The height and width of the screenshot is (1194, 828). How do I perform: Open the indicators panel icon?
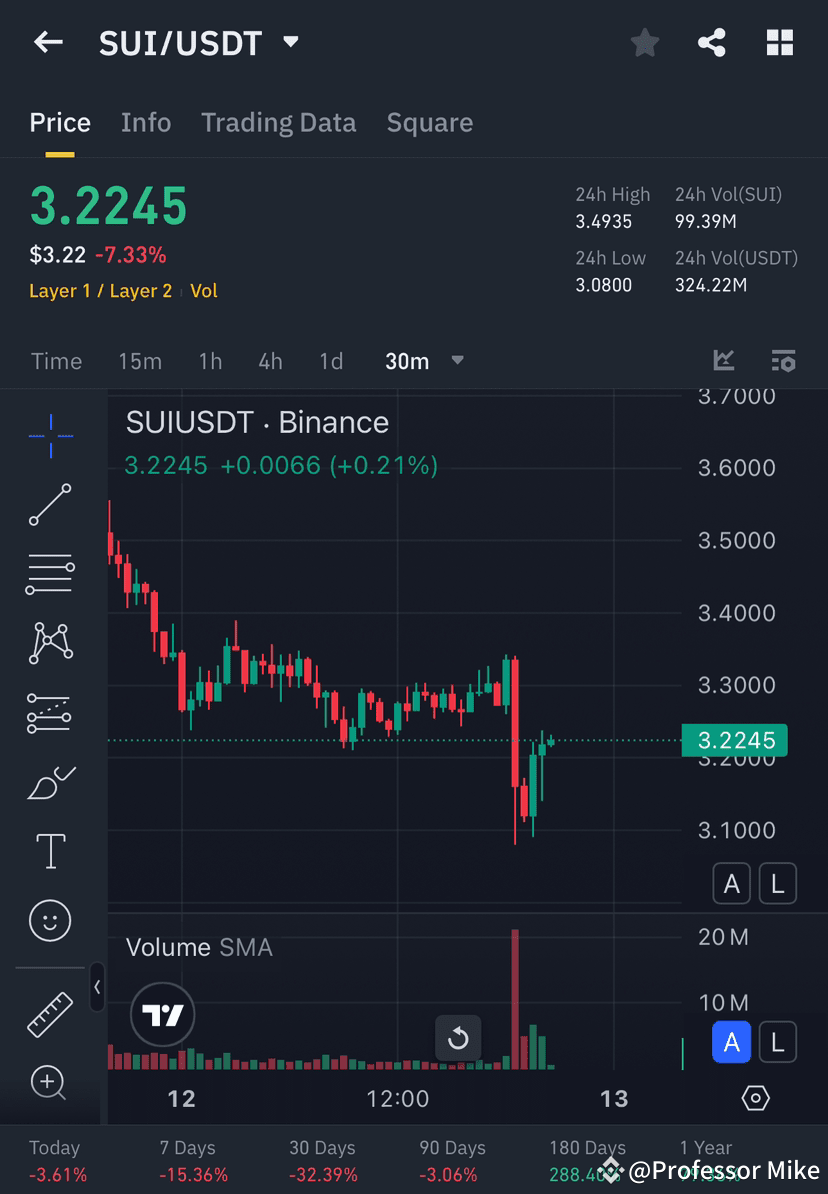point(723,361)
